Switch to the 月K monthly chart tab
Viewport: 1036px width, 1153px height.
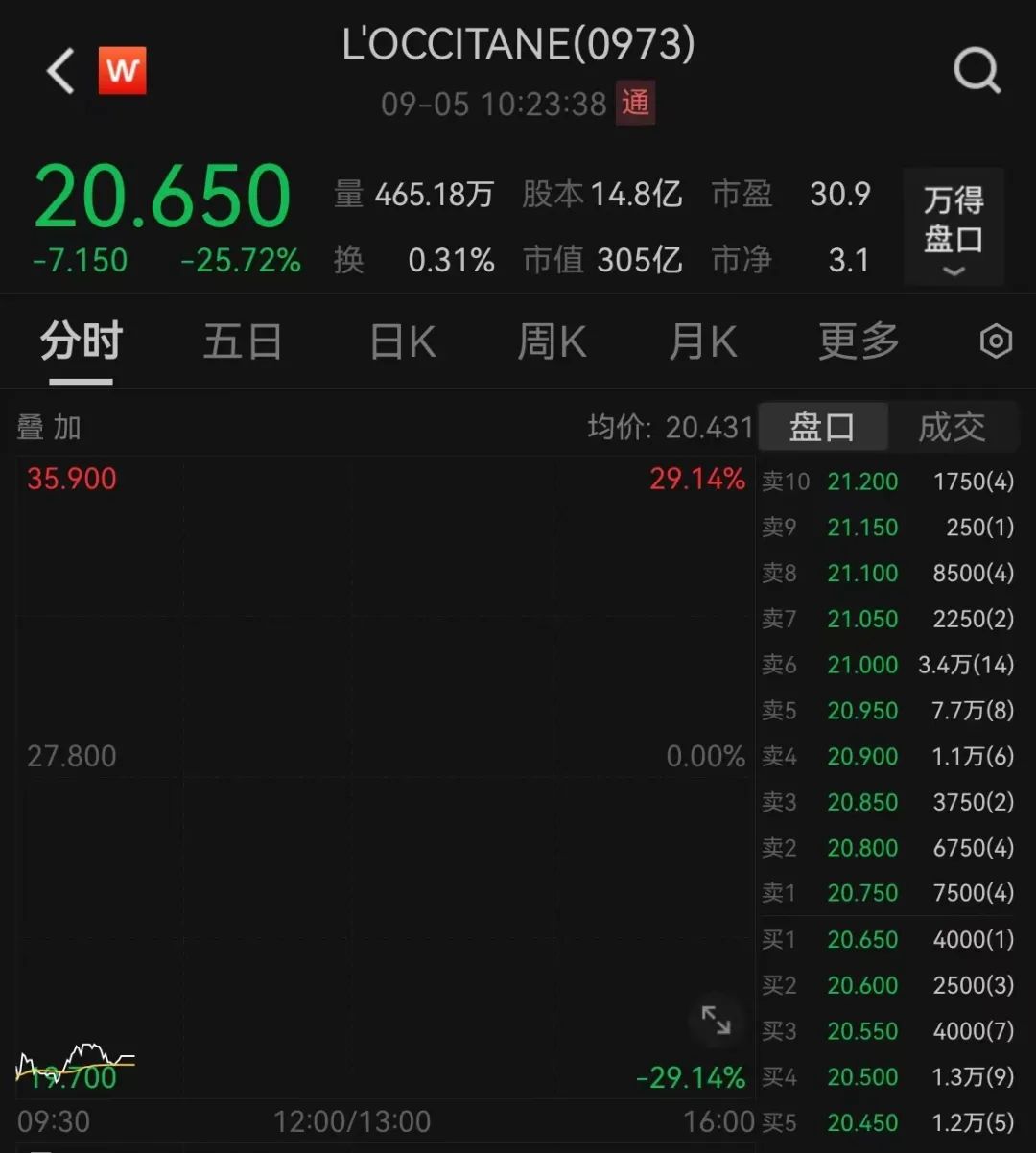(703, 341)
